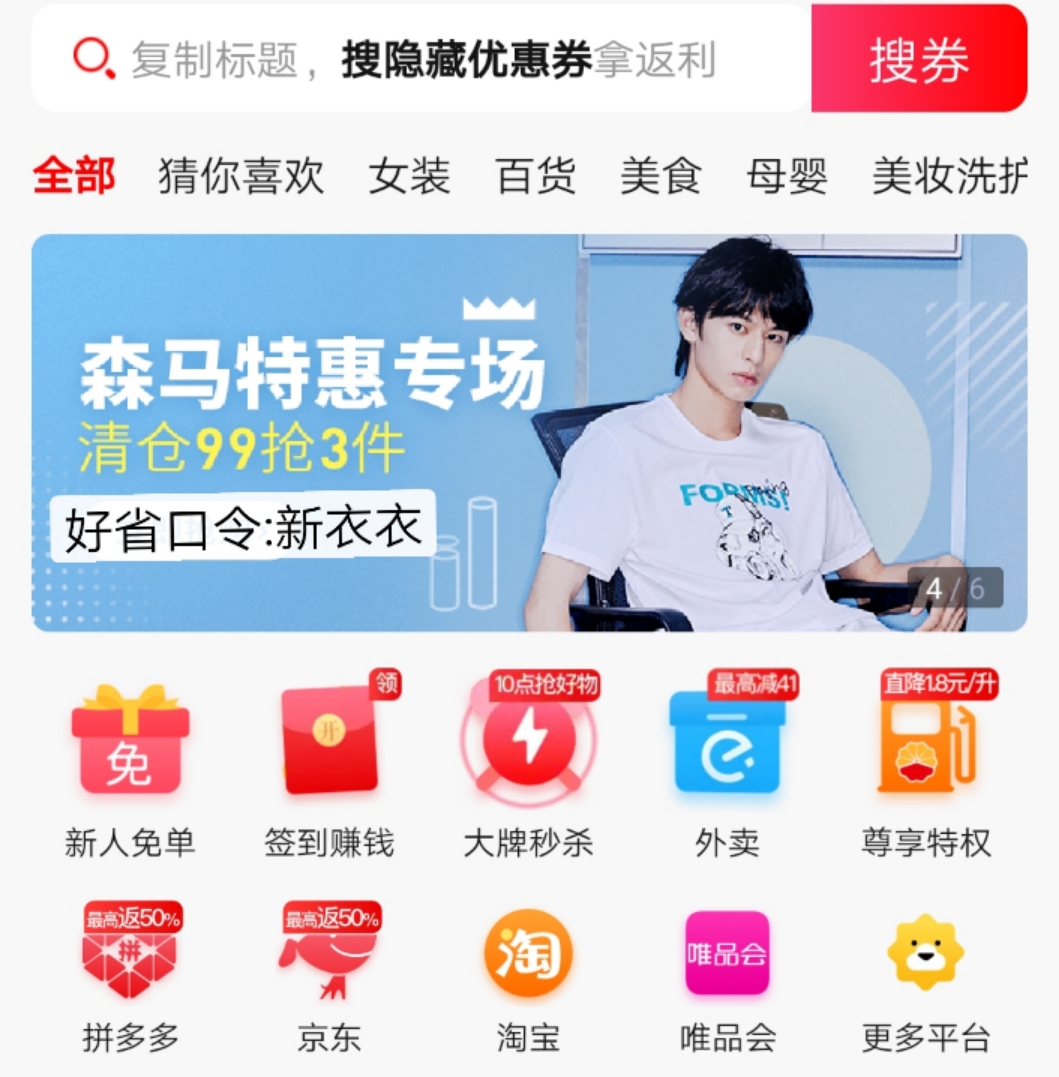Open 新人免单 gift offer
The image size is (1059, 1077).
[130, 765]
